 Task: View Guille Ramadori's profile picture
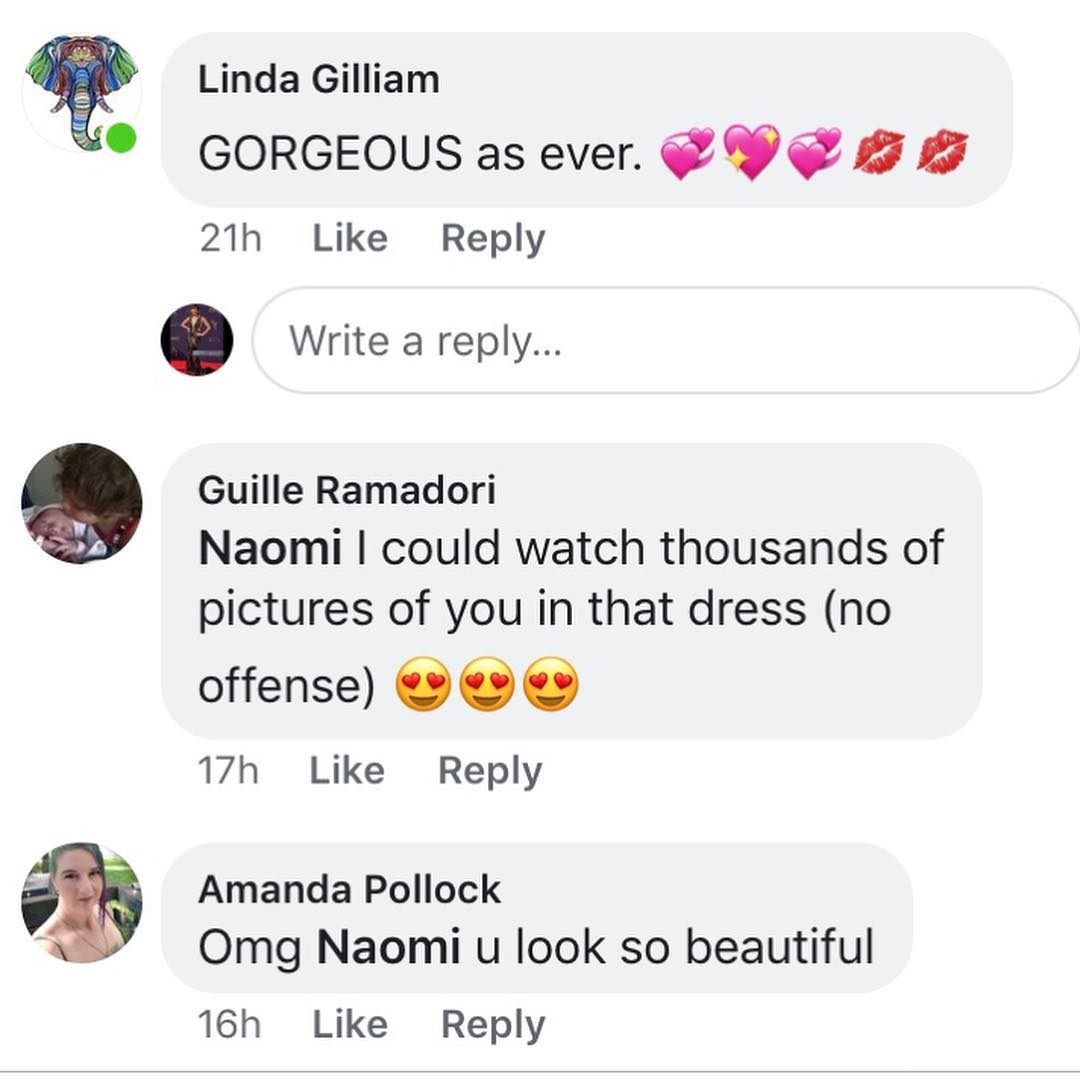click(x=81, y=503)
